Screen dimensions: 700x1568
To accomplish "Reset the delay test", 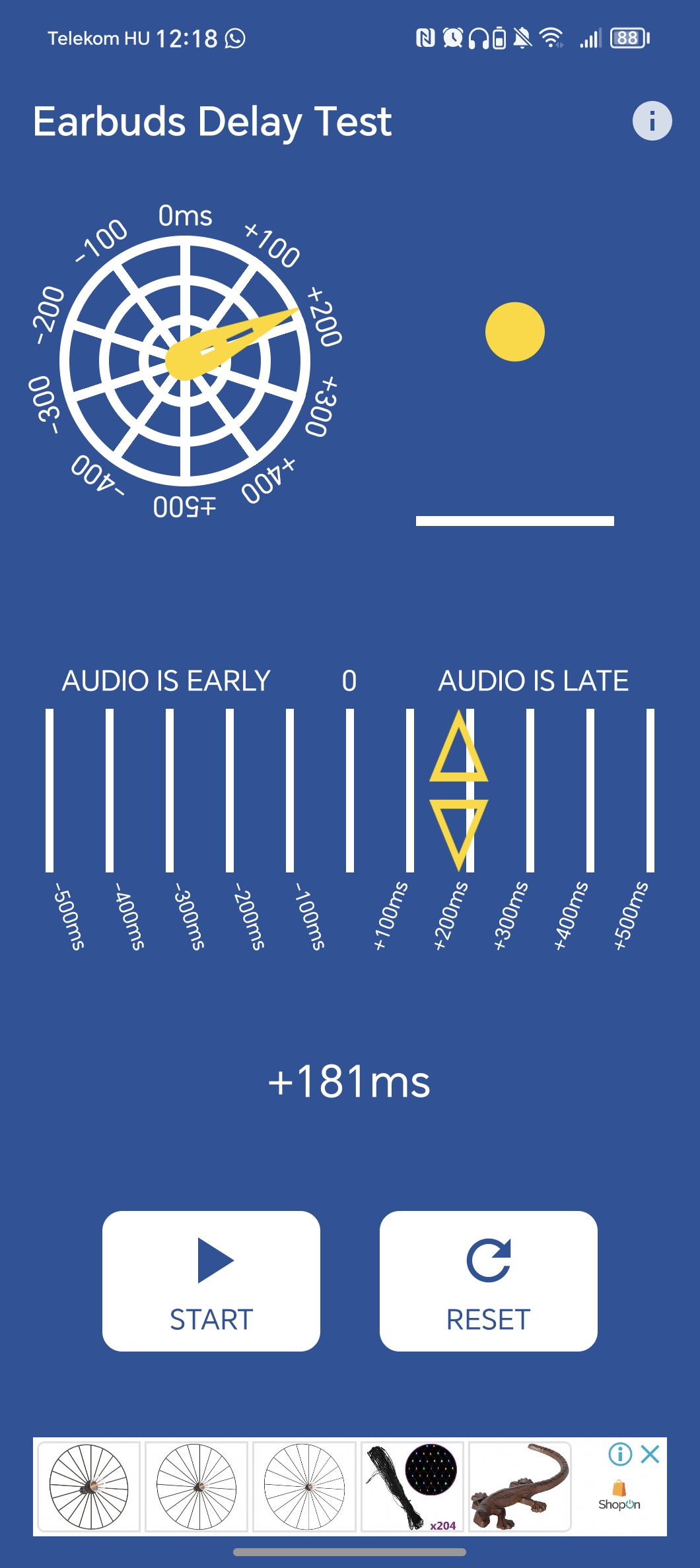I will (489, 1281).
